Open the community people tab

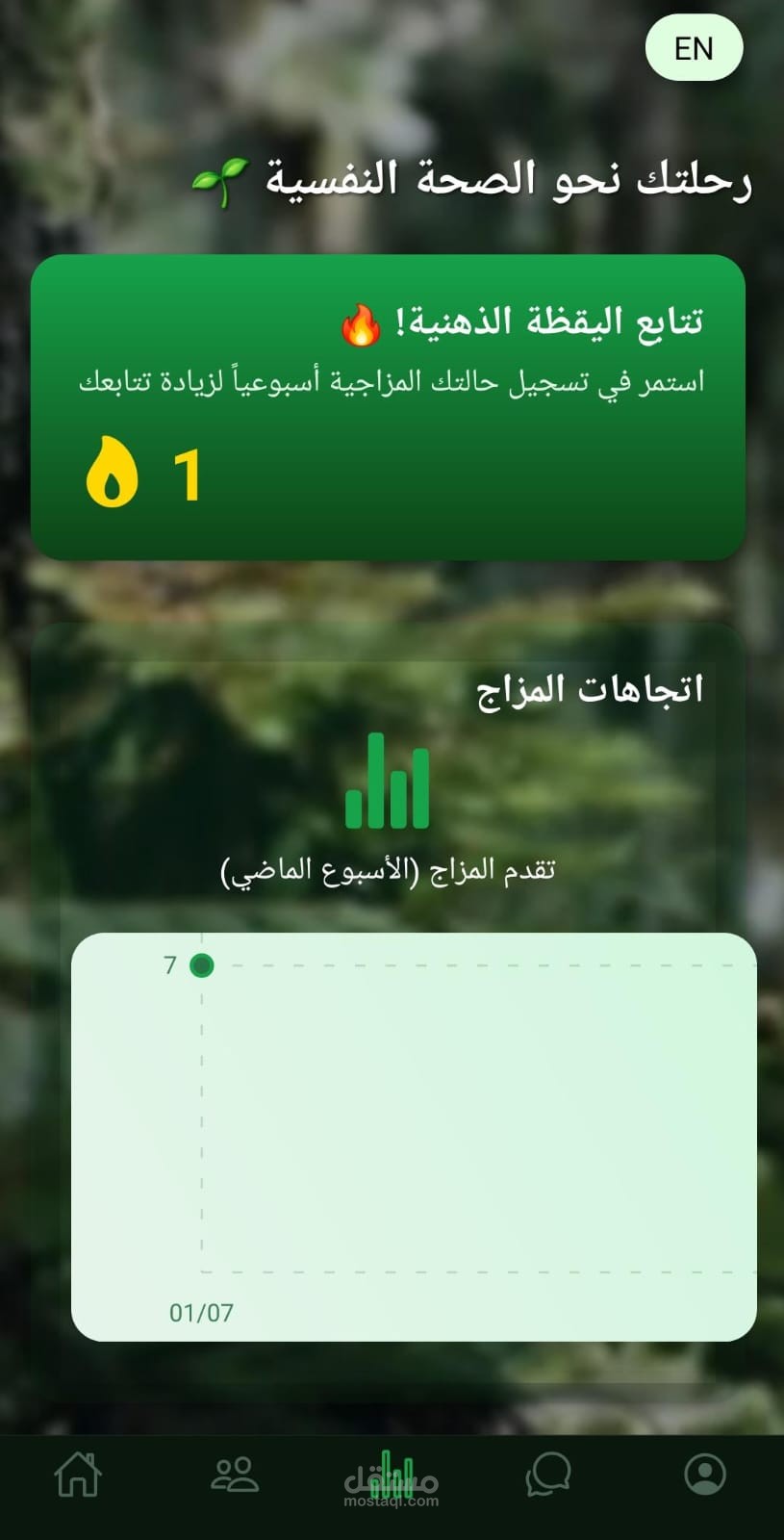tap(235, 1474)
